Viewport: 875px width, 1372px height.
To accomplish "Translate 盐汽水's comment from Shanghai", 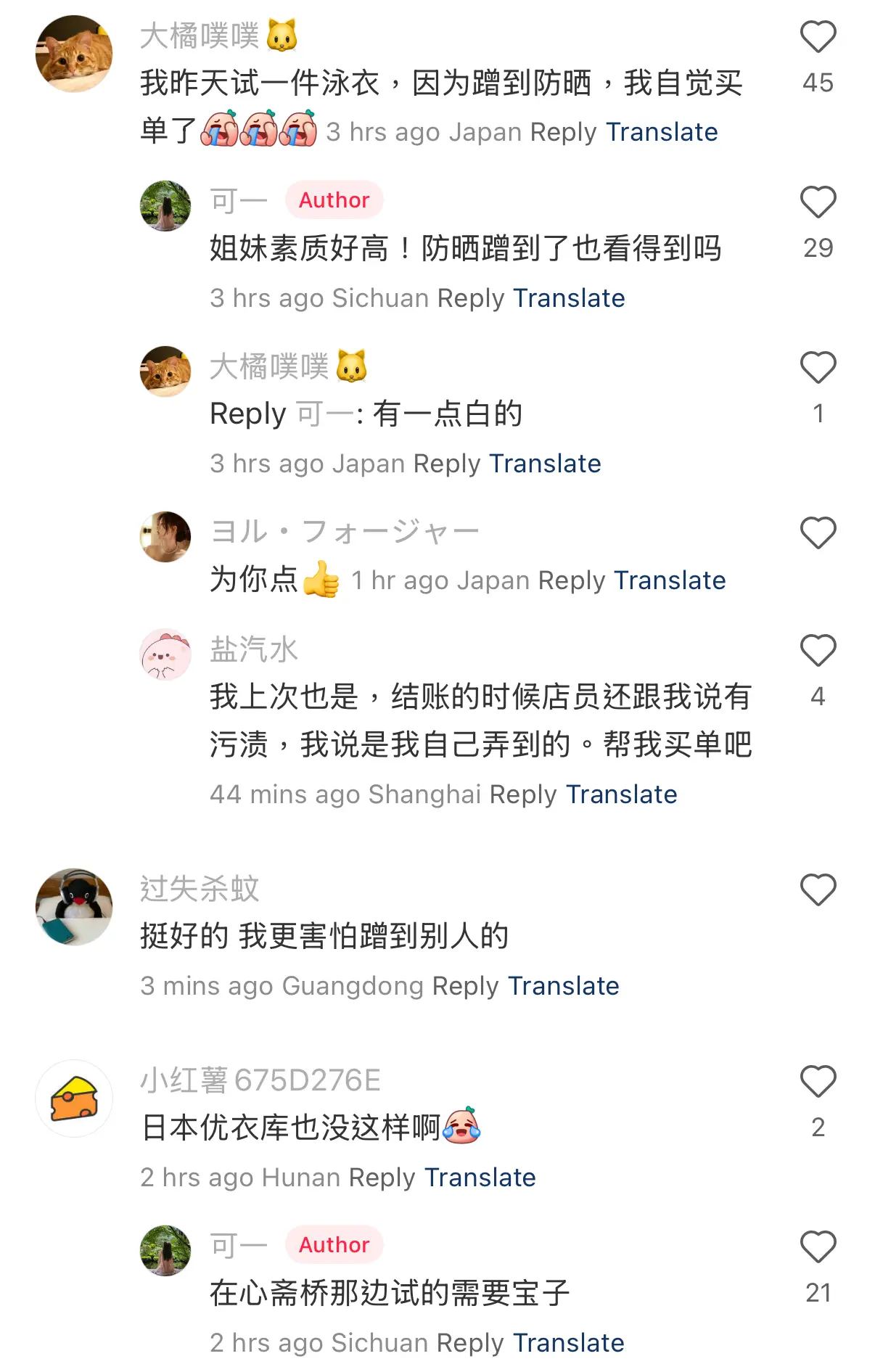I will coord(621,794).
